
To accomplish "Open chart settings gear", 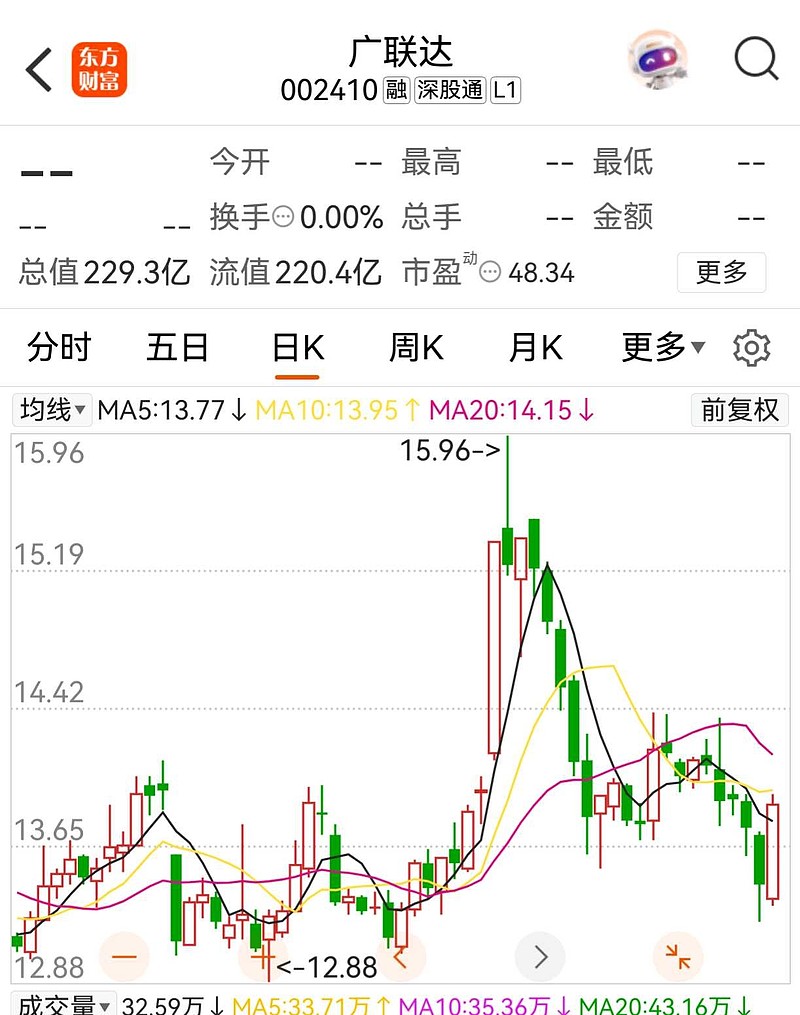I will pos(751,348).
